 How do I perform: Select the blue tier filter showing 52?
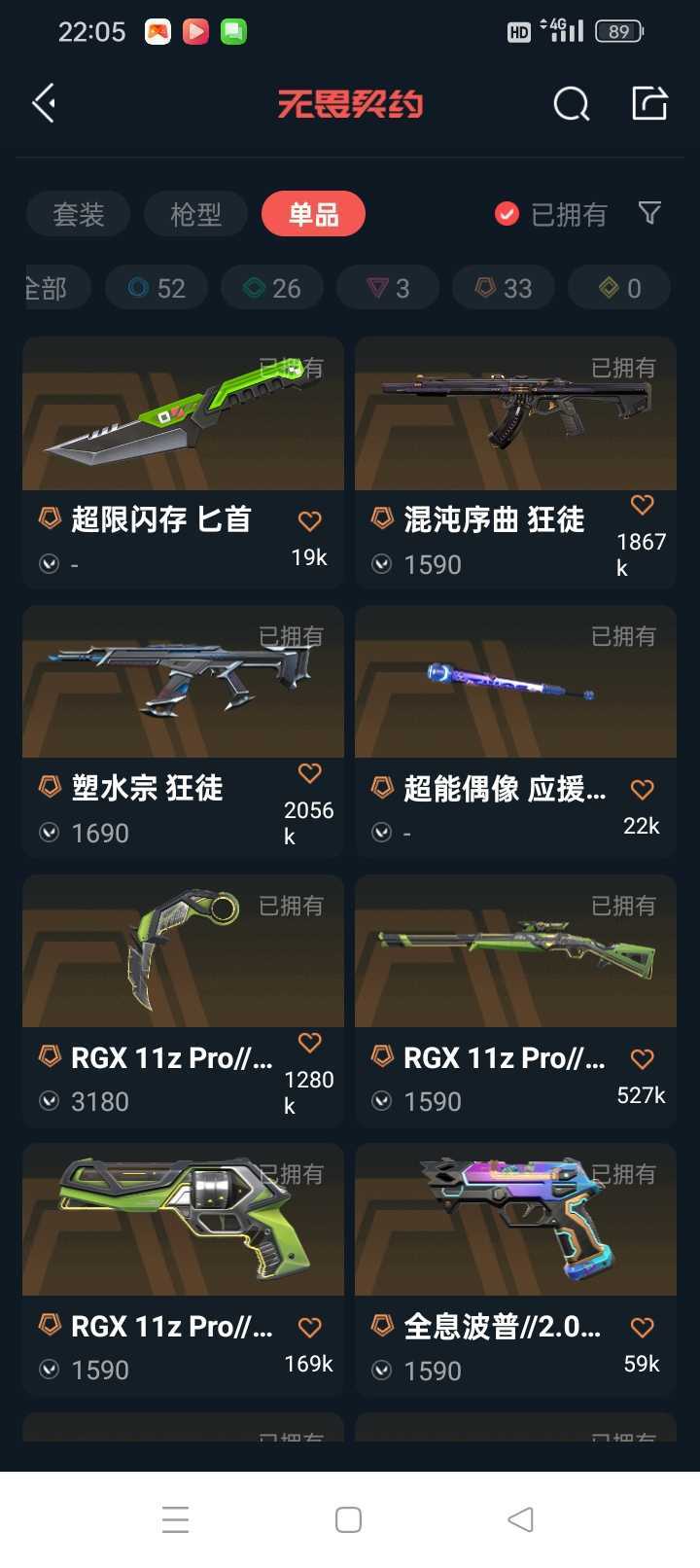click(x=156, y=288)
